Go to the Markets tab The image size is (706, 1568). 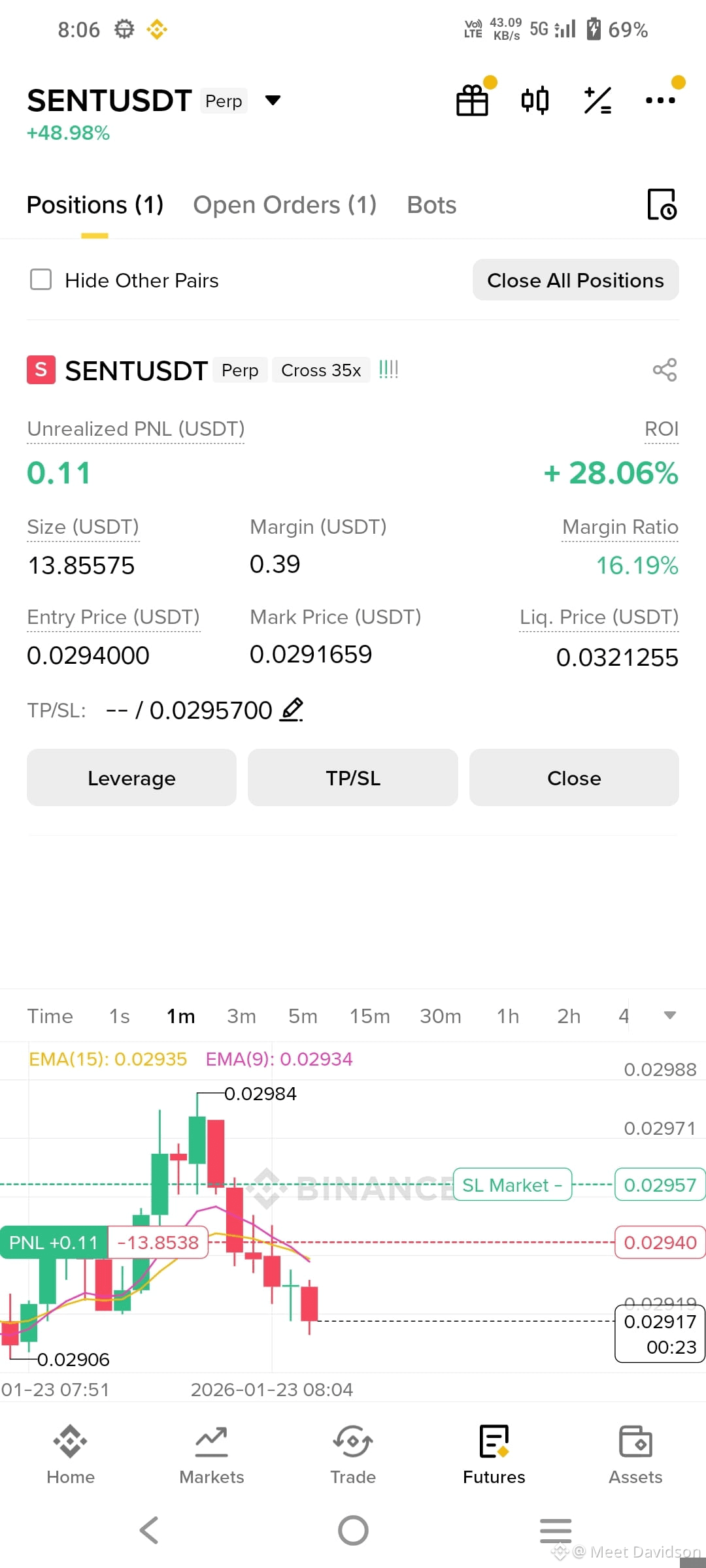point(212,1456)
